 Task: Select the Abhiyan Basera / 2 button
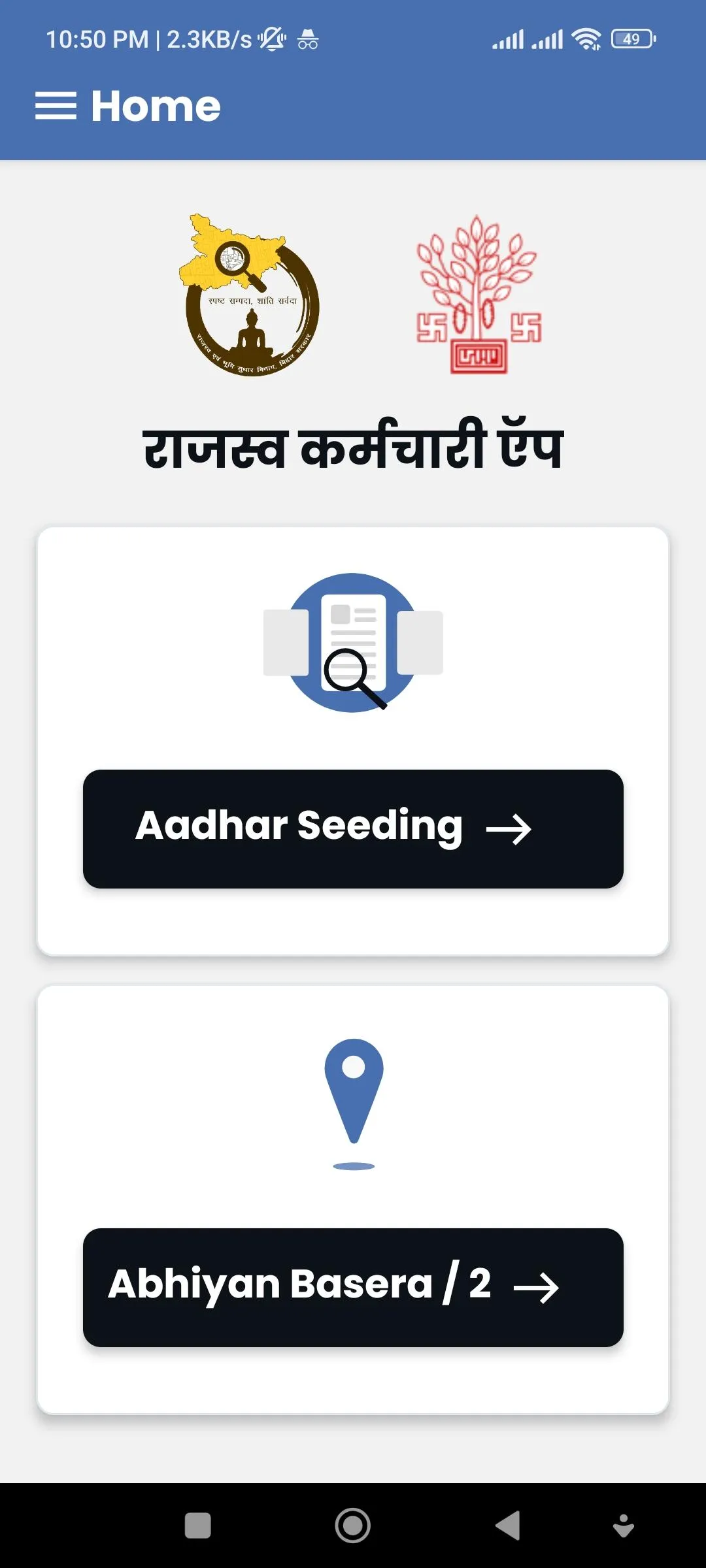click(353, 1287)
